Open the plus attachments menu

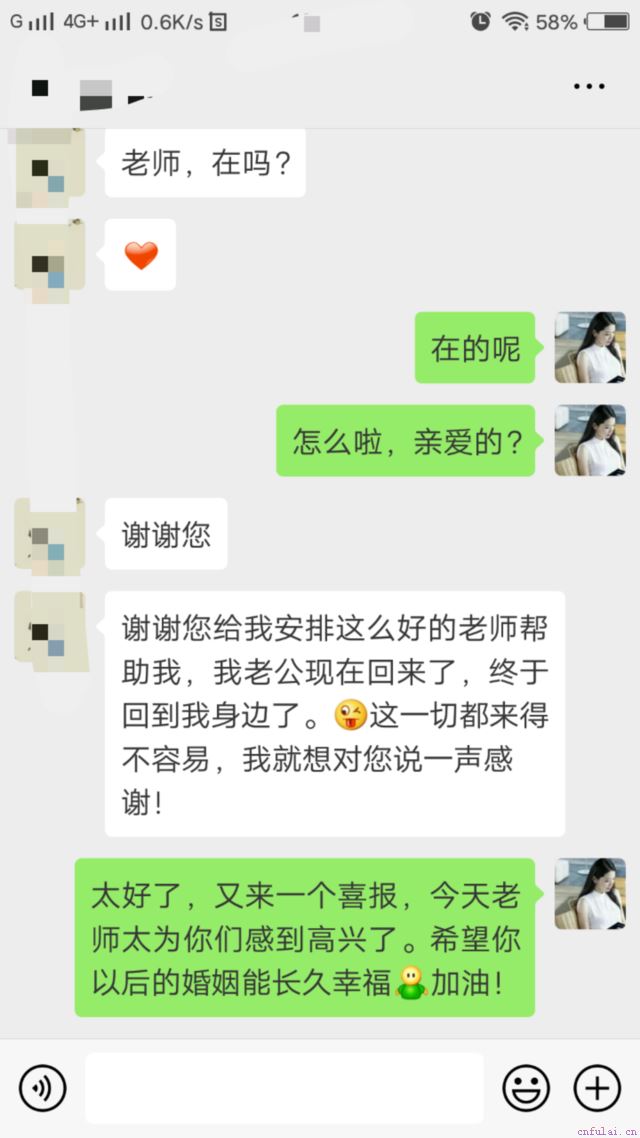[597, 1088]
